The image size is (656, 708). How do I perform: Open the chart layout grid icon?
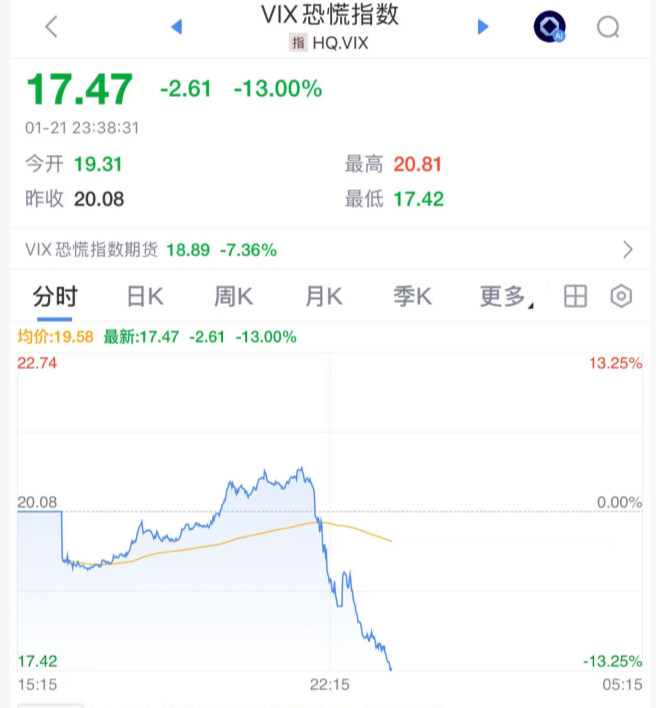point(575,296)
